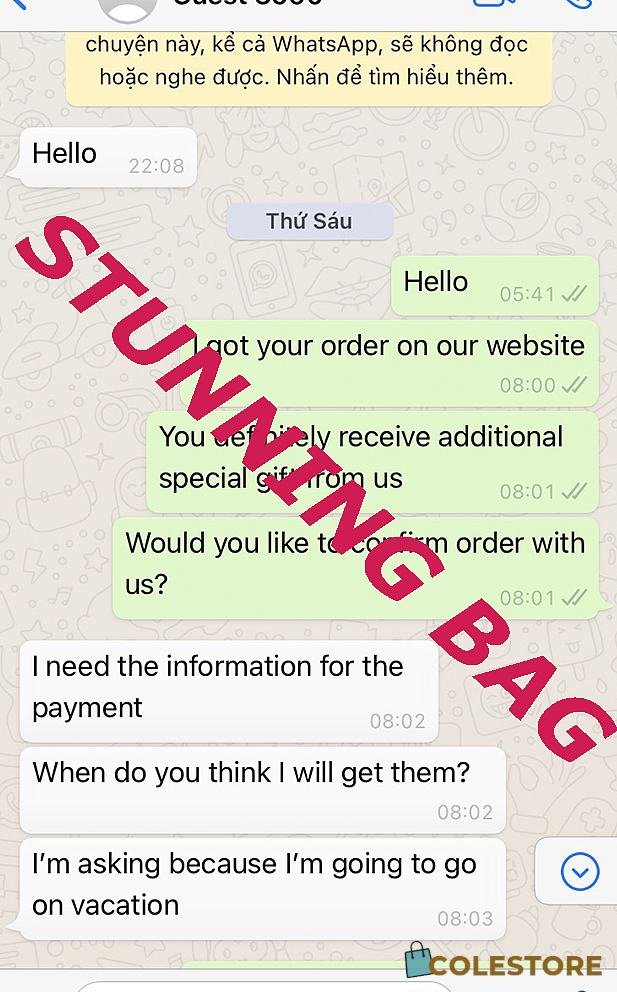Jump to the latest messages with the down arrow
Image resolution: width=617 pixels, height=992 pixels.
coord(580,872)
